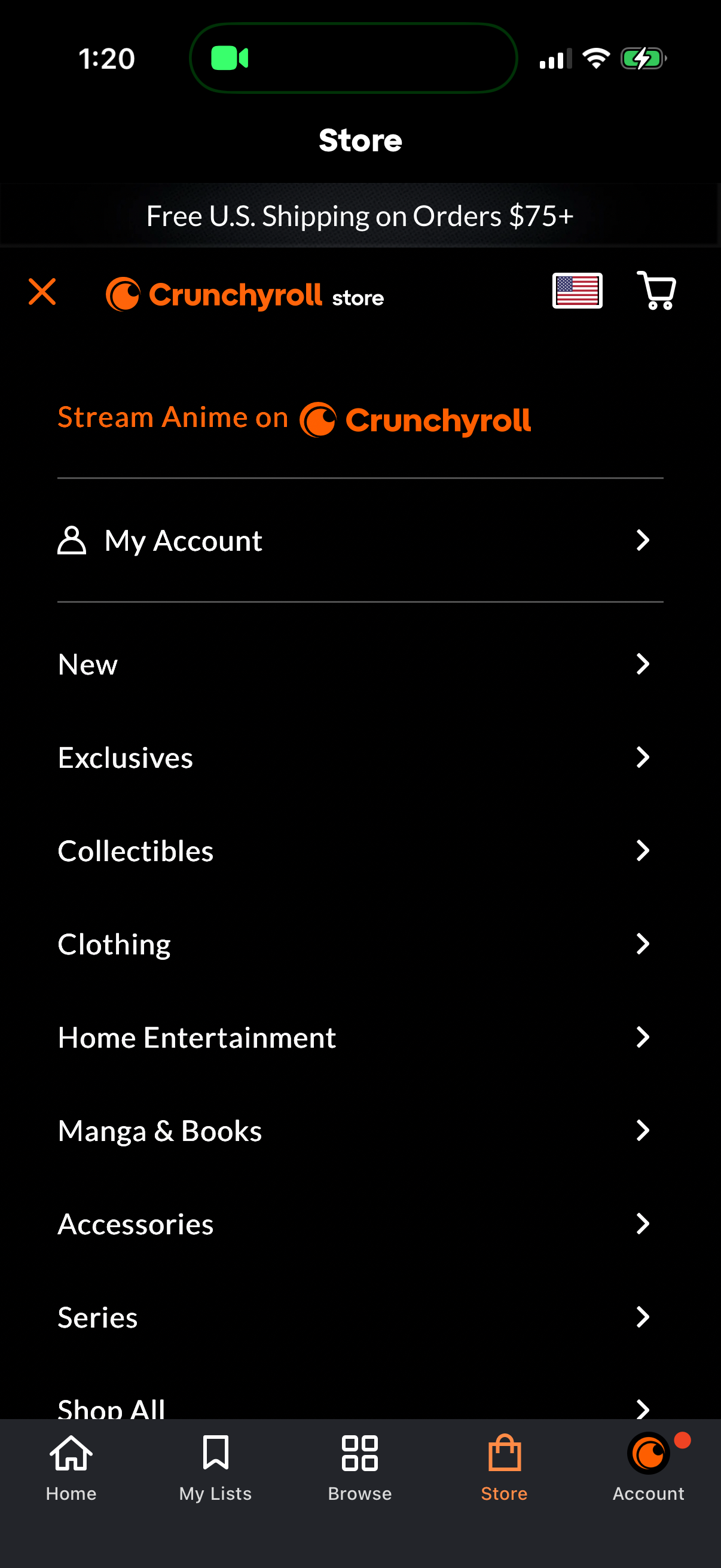The height and width of the screenshot is (1568, 721).
Task: Open the shopping cart icon
Action: (x=655, y=292)
